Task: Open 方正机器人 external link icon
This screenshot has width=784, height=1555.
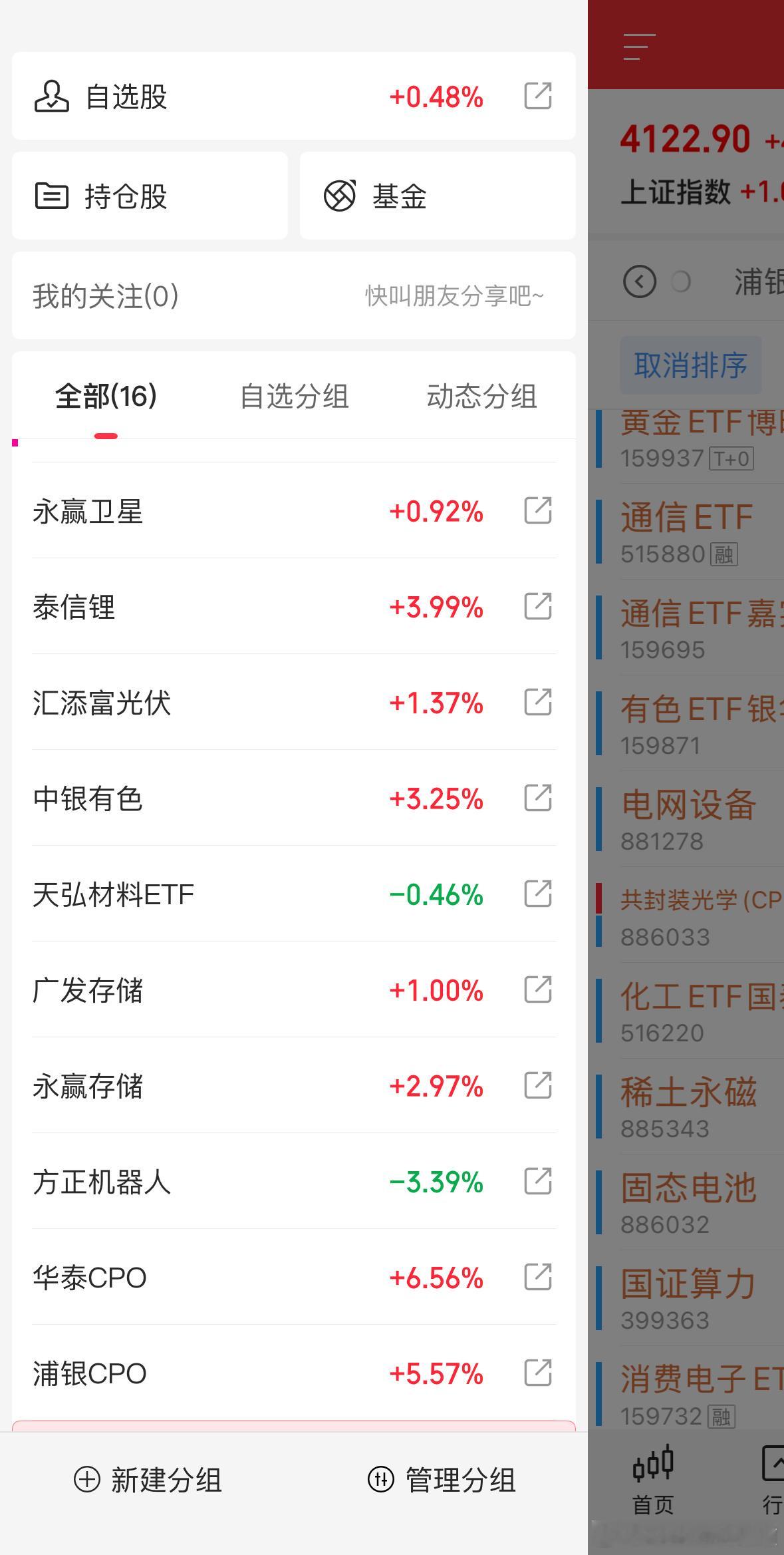Action: (x=537, y=1182)
